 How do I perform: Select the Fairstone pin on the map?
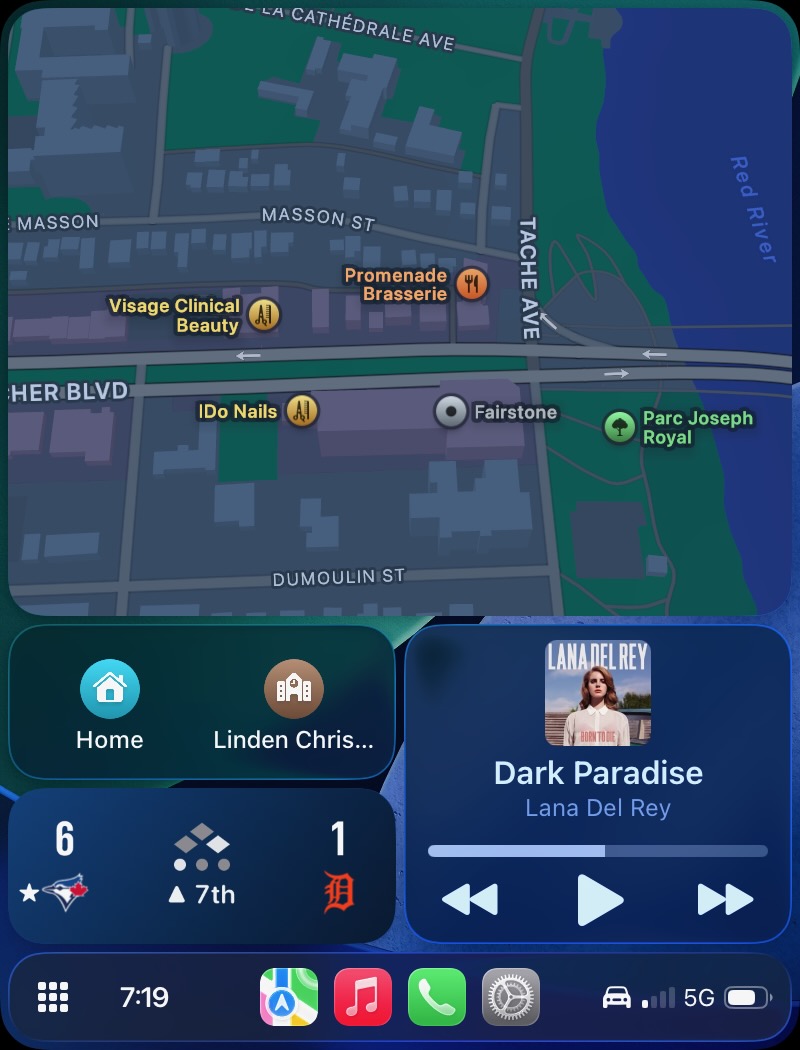pyautogui.click(x=451, y=411)
